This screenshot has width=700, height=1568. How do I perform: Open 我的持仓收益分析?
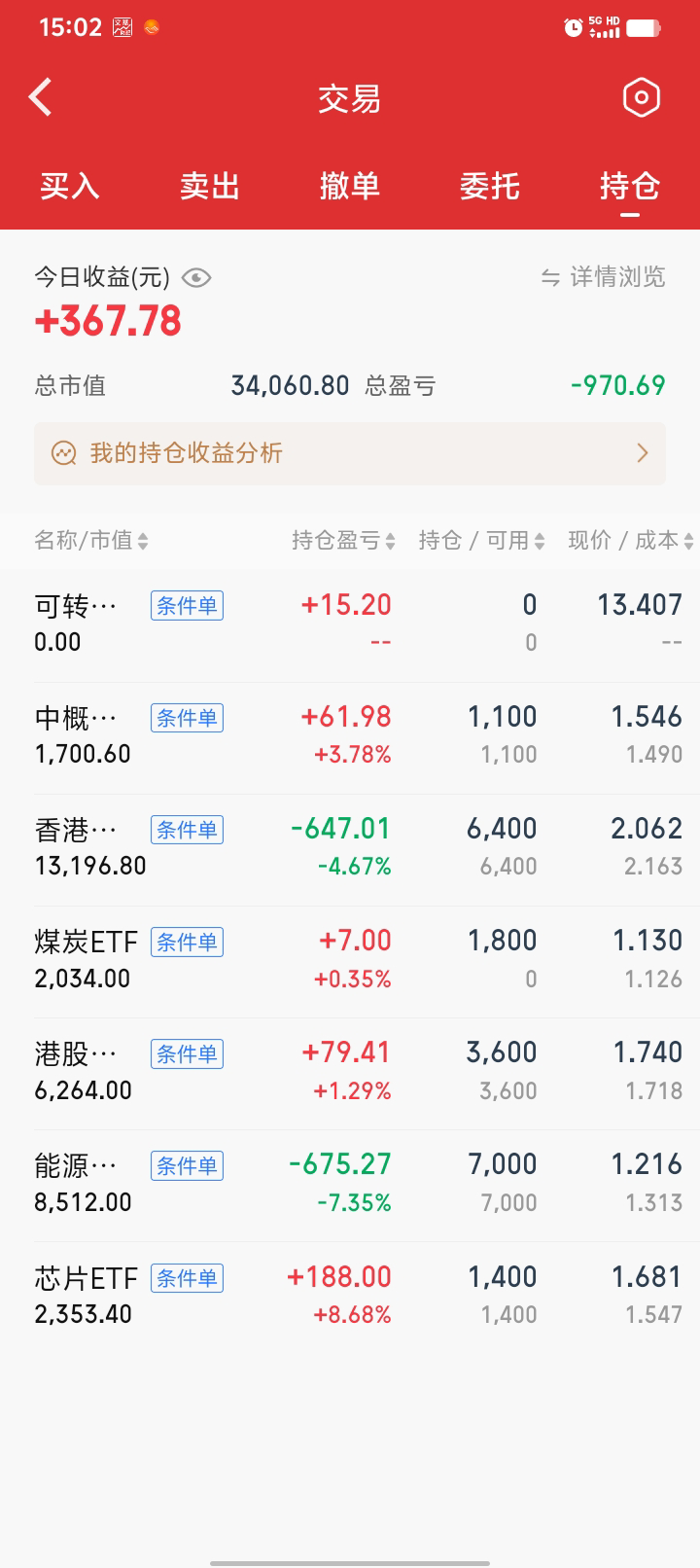(350, 453)
